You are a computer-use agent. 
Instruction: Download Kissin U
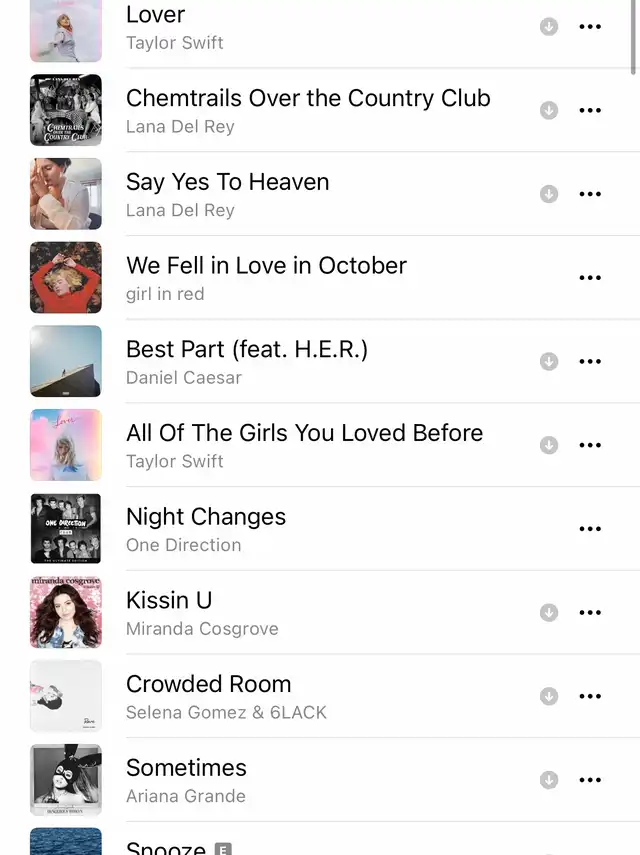point(549,612)
